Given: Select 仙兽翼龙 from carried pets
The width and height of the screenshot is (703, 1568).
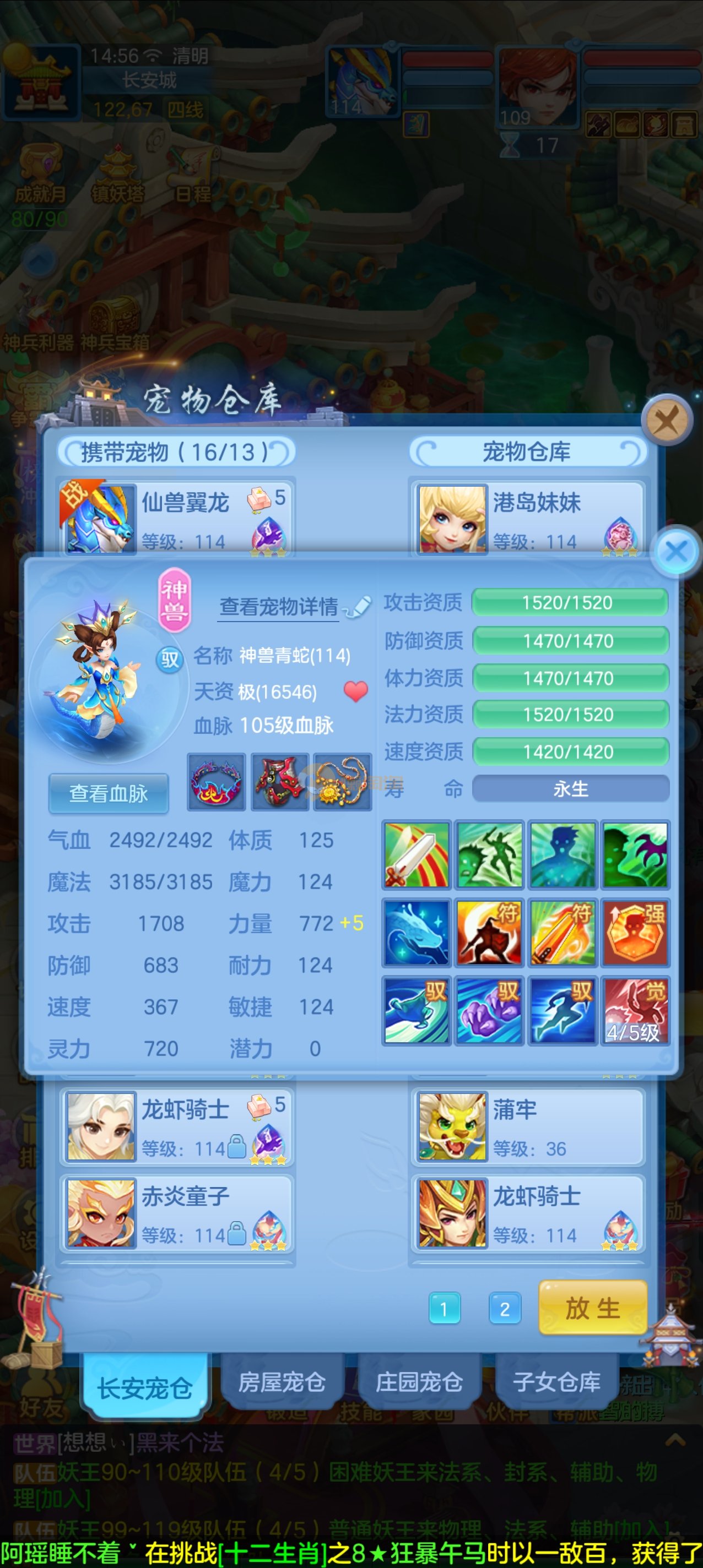Looking at the screenshot, I should tap(177, 518).
